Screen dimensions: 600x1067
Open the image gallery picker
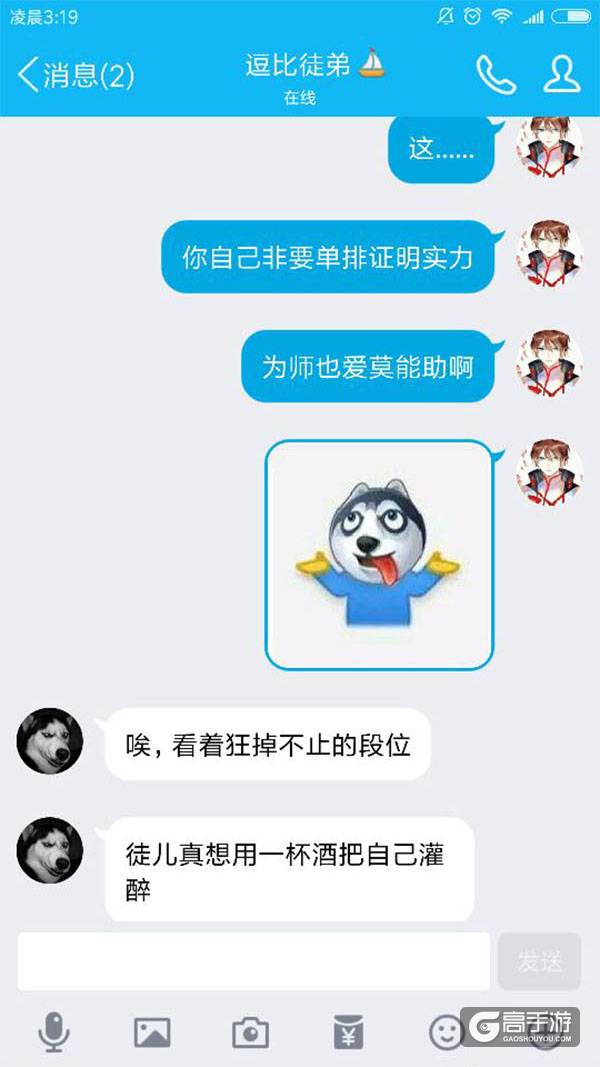(152, 1032)
